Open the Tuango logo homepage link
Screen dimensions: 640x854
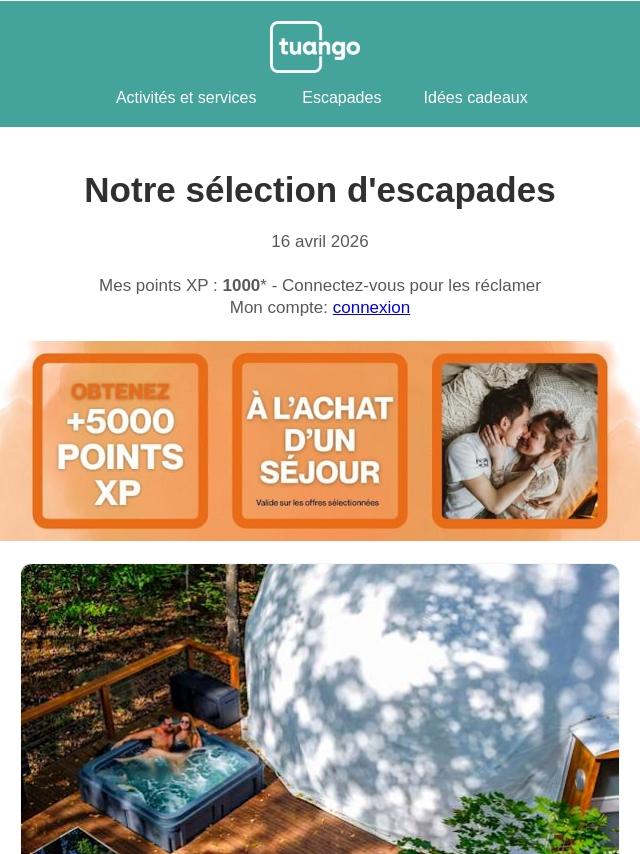click(315, 47)
